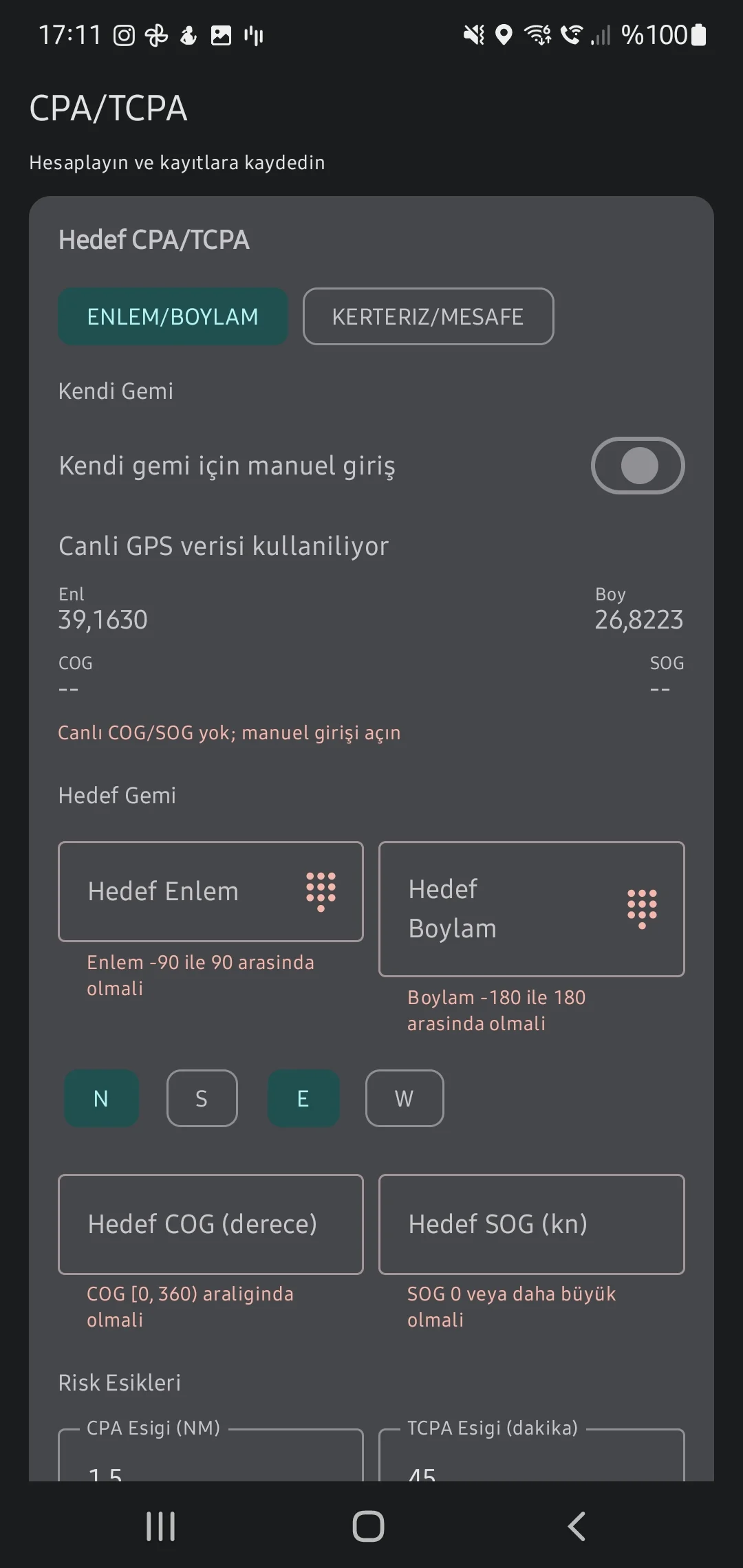Select the N latitude hemisphere button
The height and width of the screenshot is (1568, 743).
pos(101,1098)
